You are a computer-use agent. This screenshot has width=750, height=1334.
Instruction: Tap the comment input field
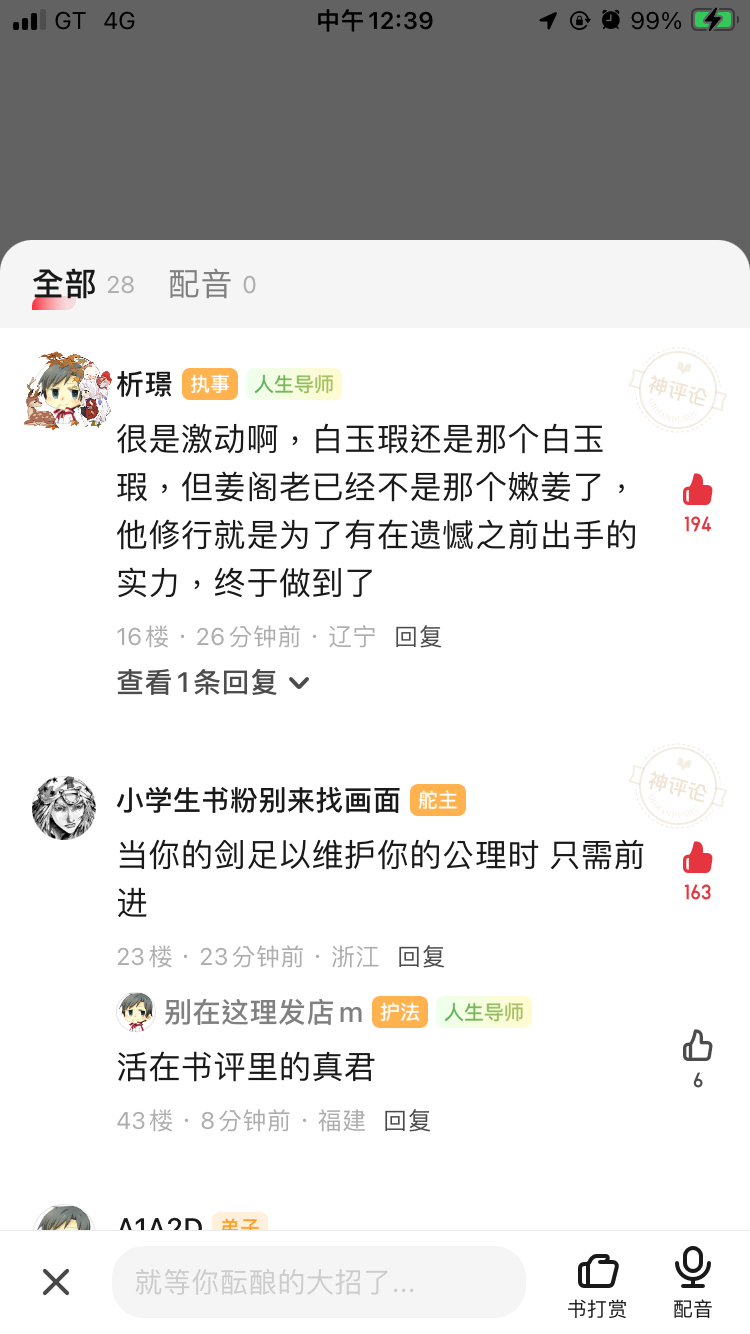318,1282
